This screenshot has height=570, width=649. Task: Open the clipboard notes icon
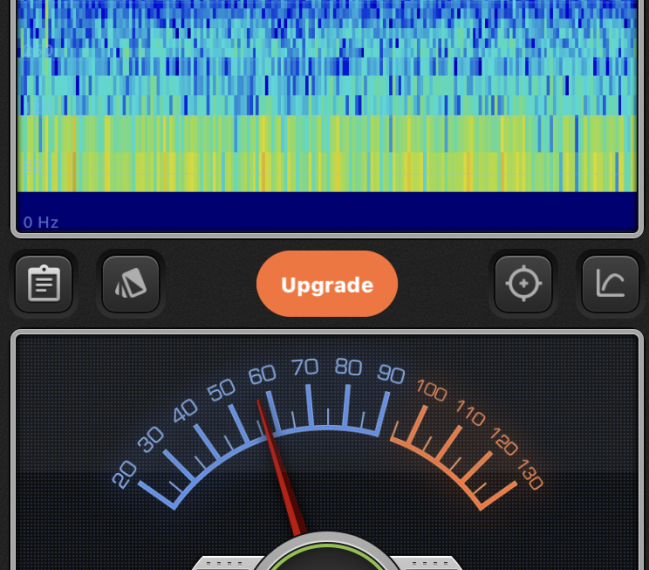[43, 285]
